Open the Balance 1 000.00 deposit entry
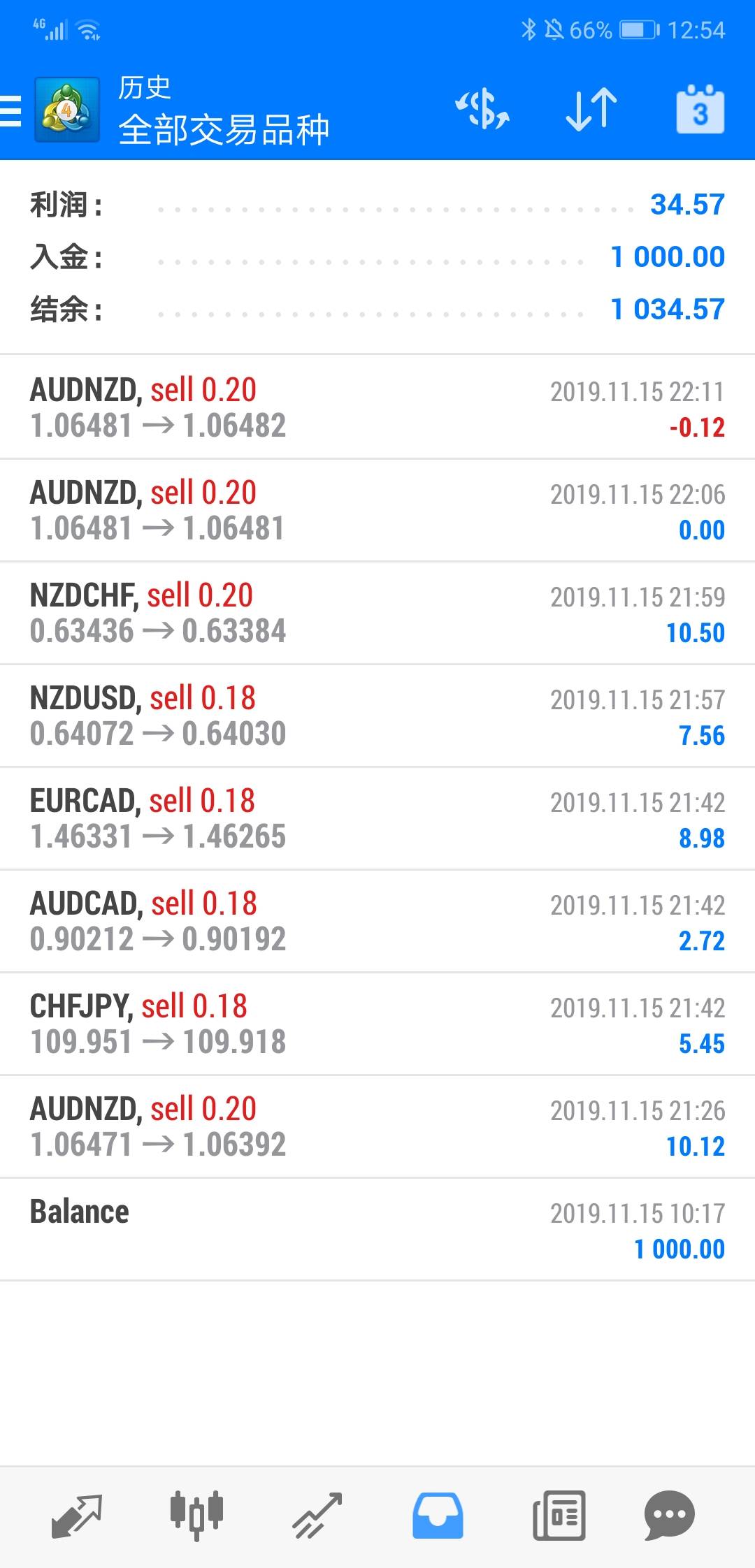Image resolution: width=755 pixels, height=1568 pixels. coord(377,1229)
